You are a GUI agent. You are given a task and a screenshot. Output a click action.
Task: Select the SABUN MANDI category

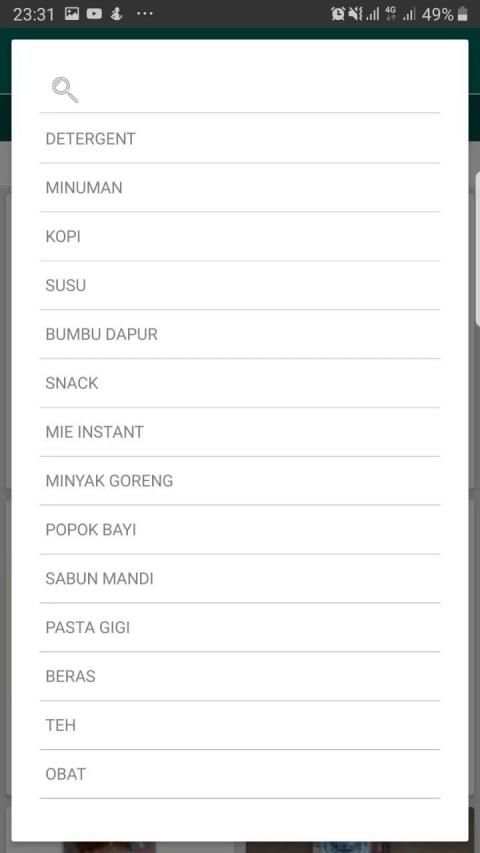[239, 578]
